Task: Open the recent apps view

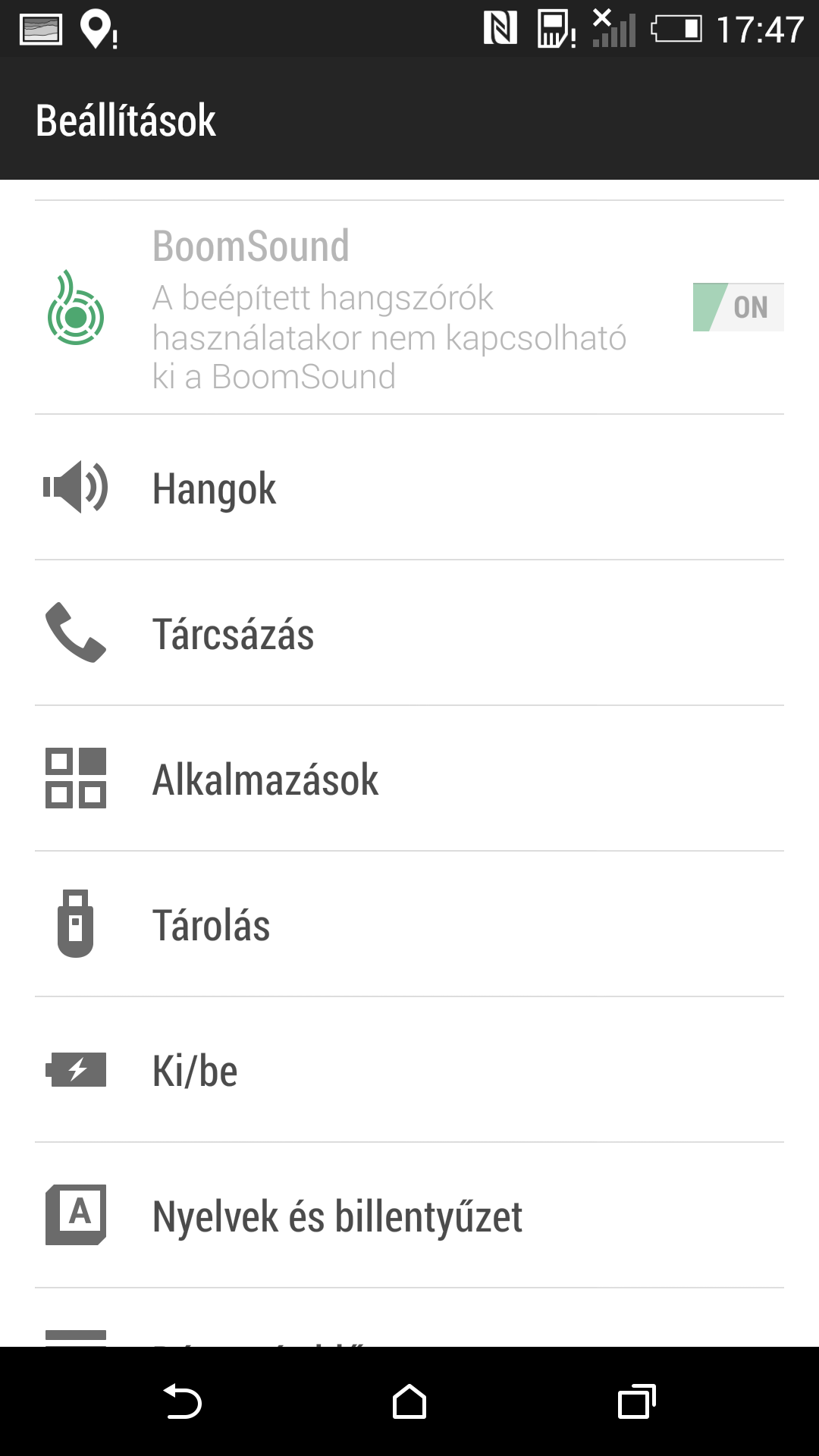Action: [x=636, y=1401]
